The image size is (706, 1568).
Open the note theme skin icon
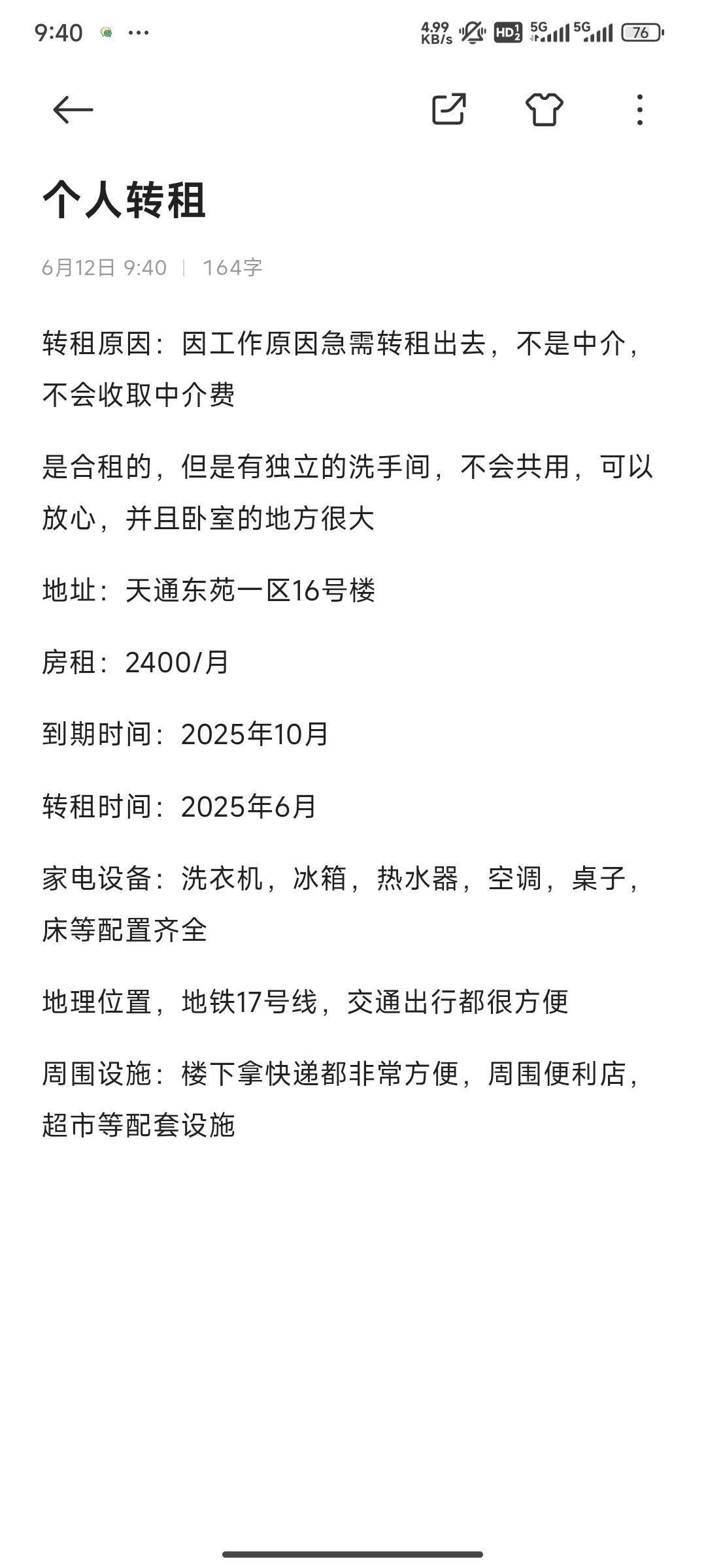tap(544, 109)
